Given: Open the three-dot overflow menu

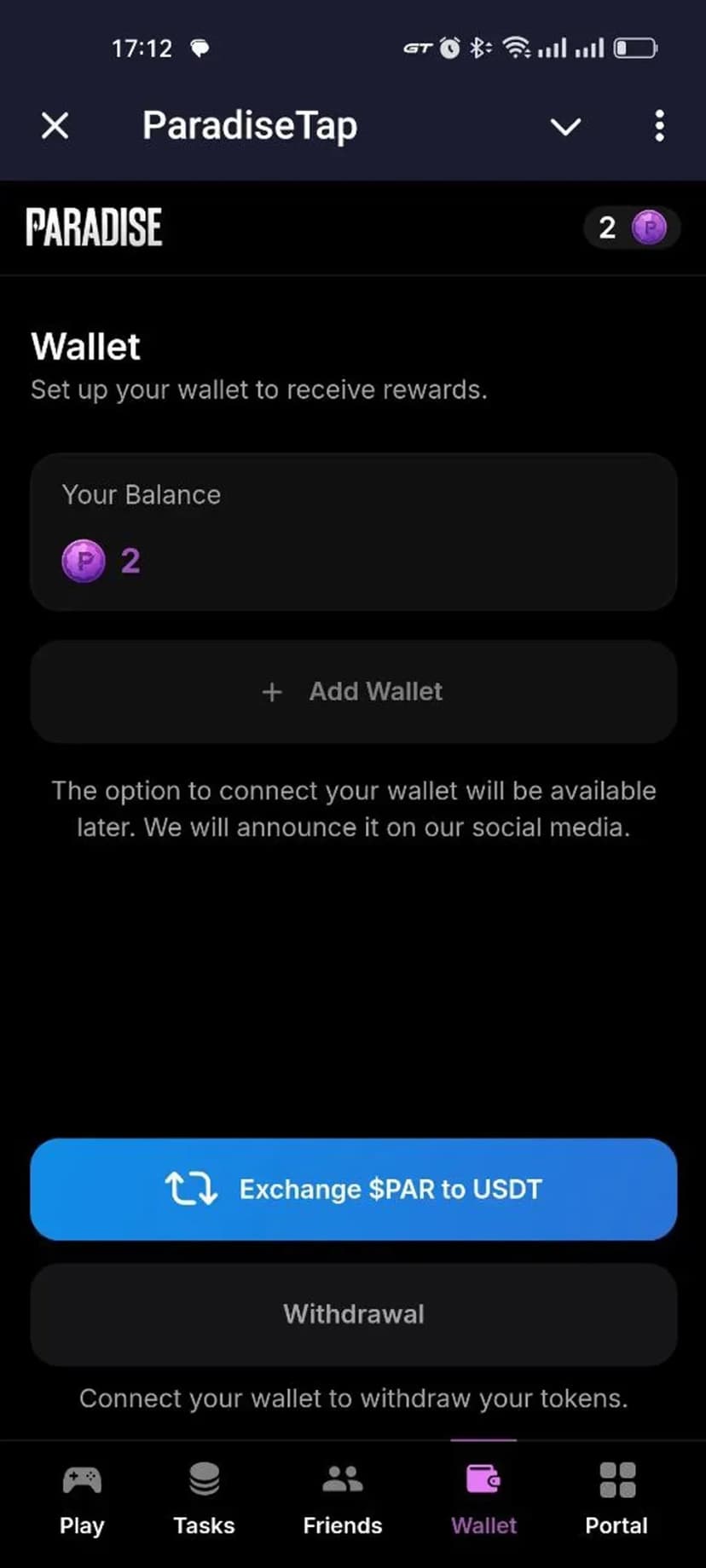Looking at the screenshot, I should tap(659, 126).
